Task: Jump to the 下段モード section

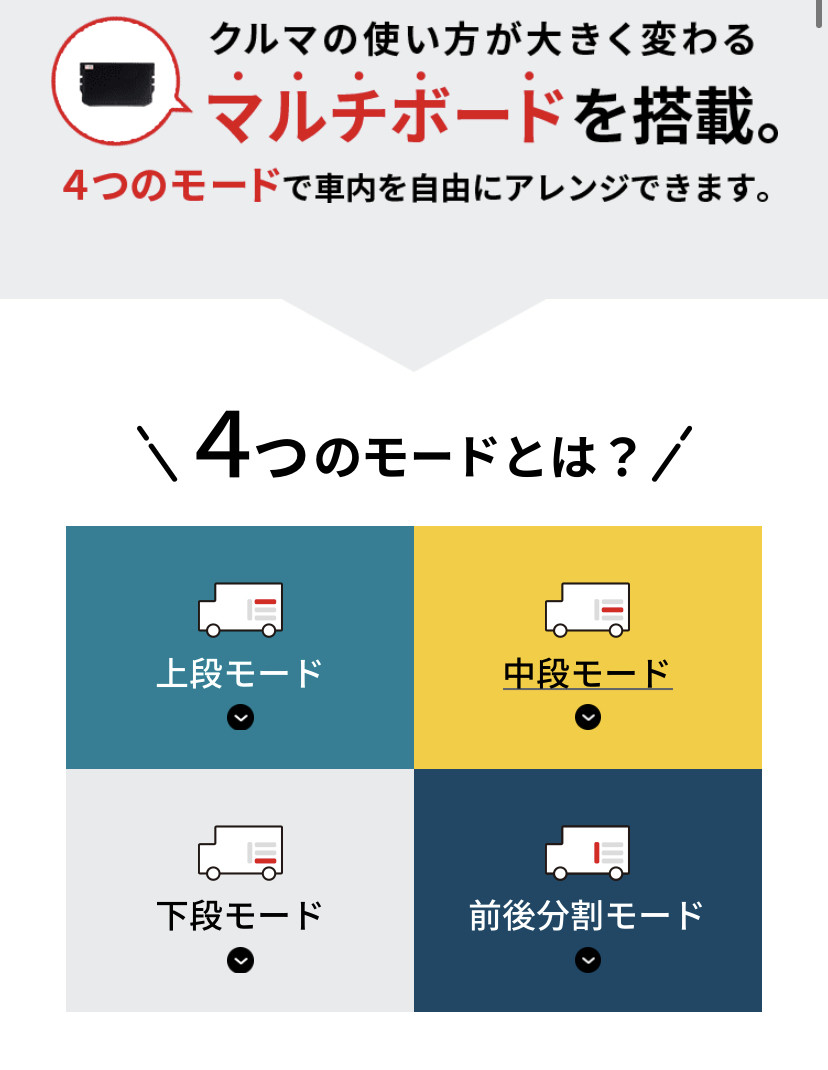Action: click(x=240, y=891)
